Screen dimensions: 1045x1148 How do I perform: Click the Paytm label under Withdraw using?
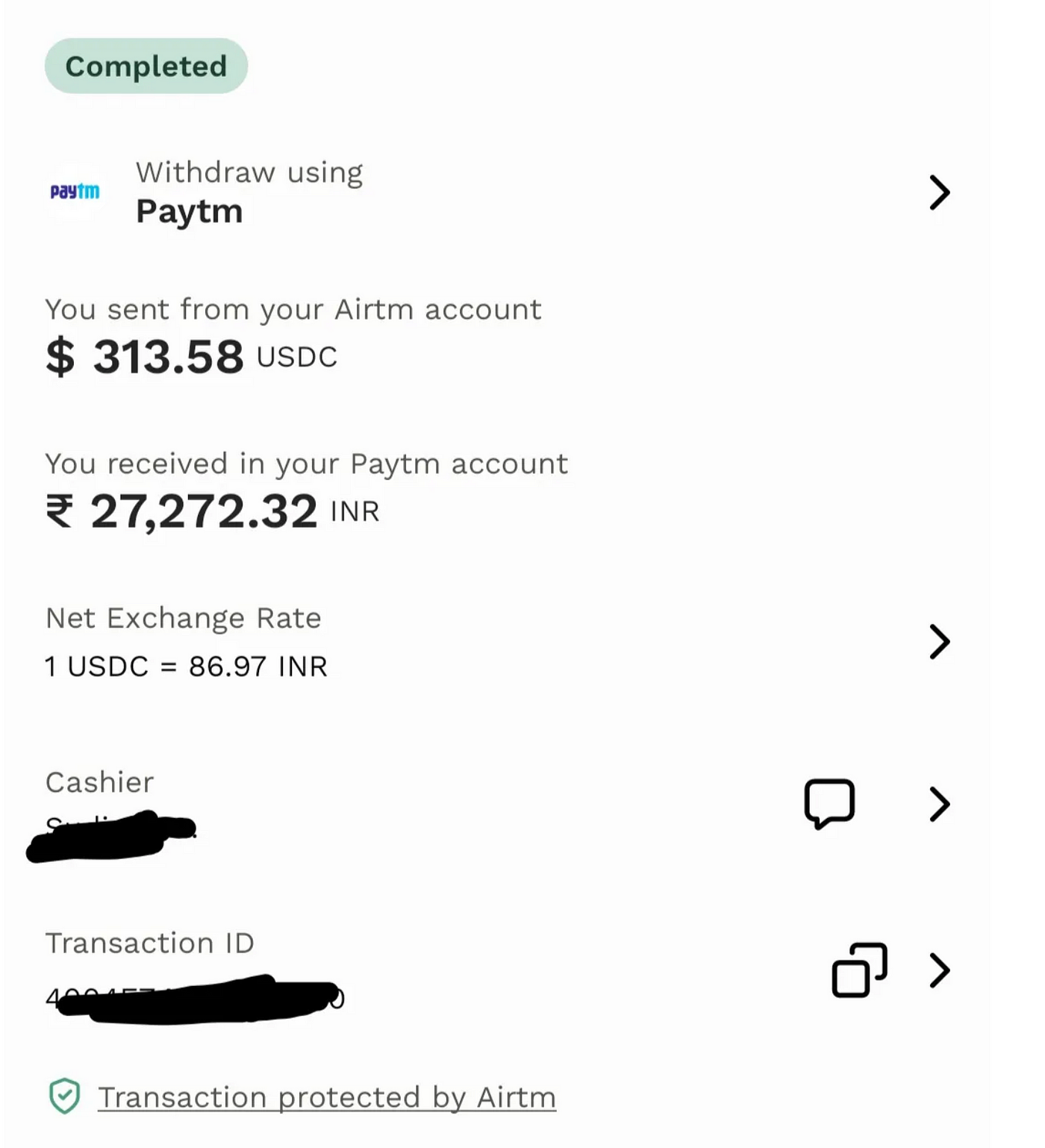point(190,210)
